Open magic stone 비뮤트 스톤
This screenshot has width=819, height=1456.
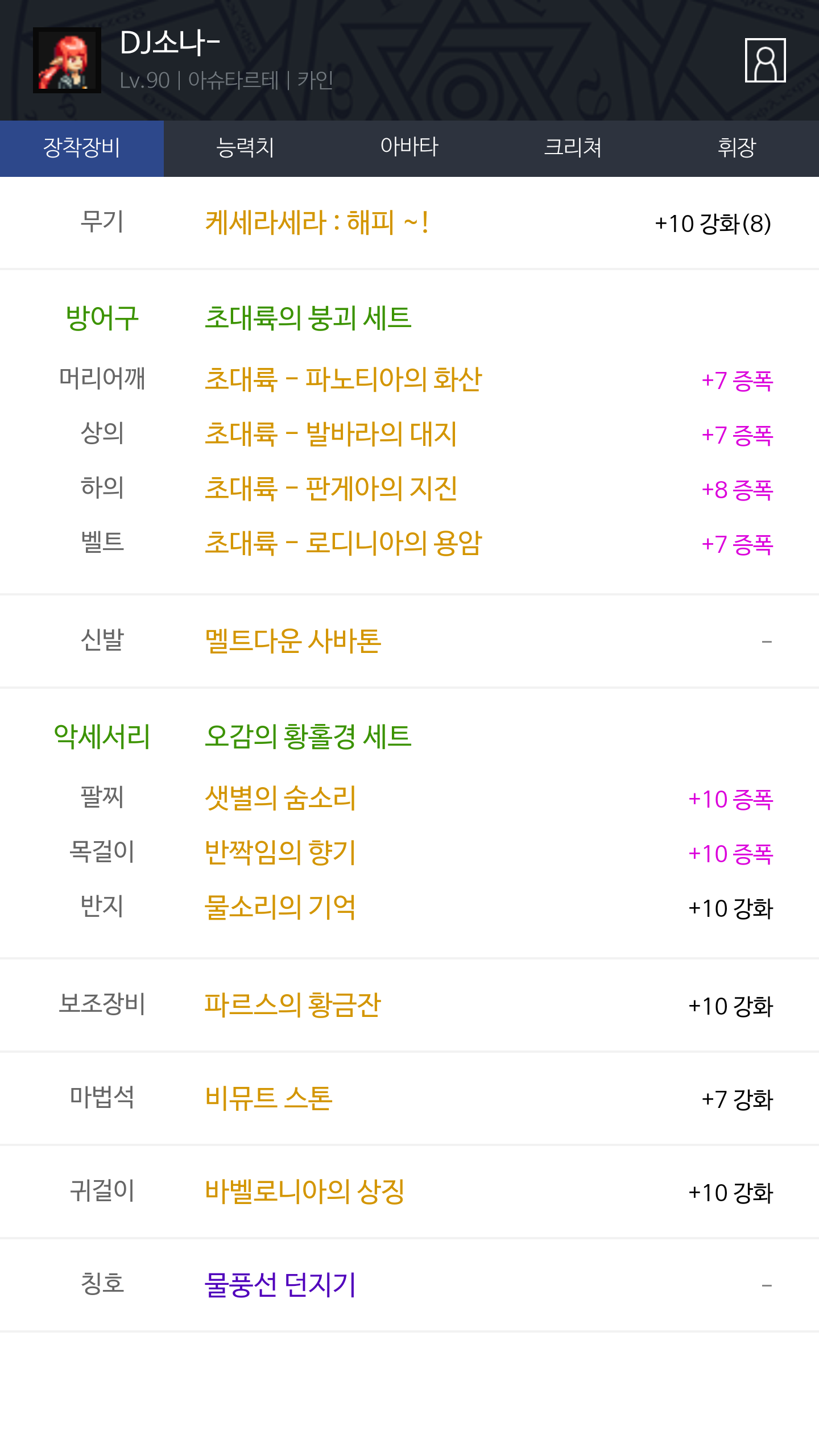(268, 1098)
